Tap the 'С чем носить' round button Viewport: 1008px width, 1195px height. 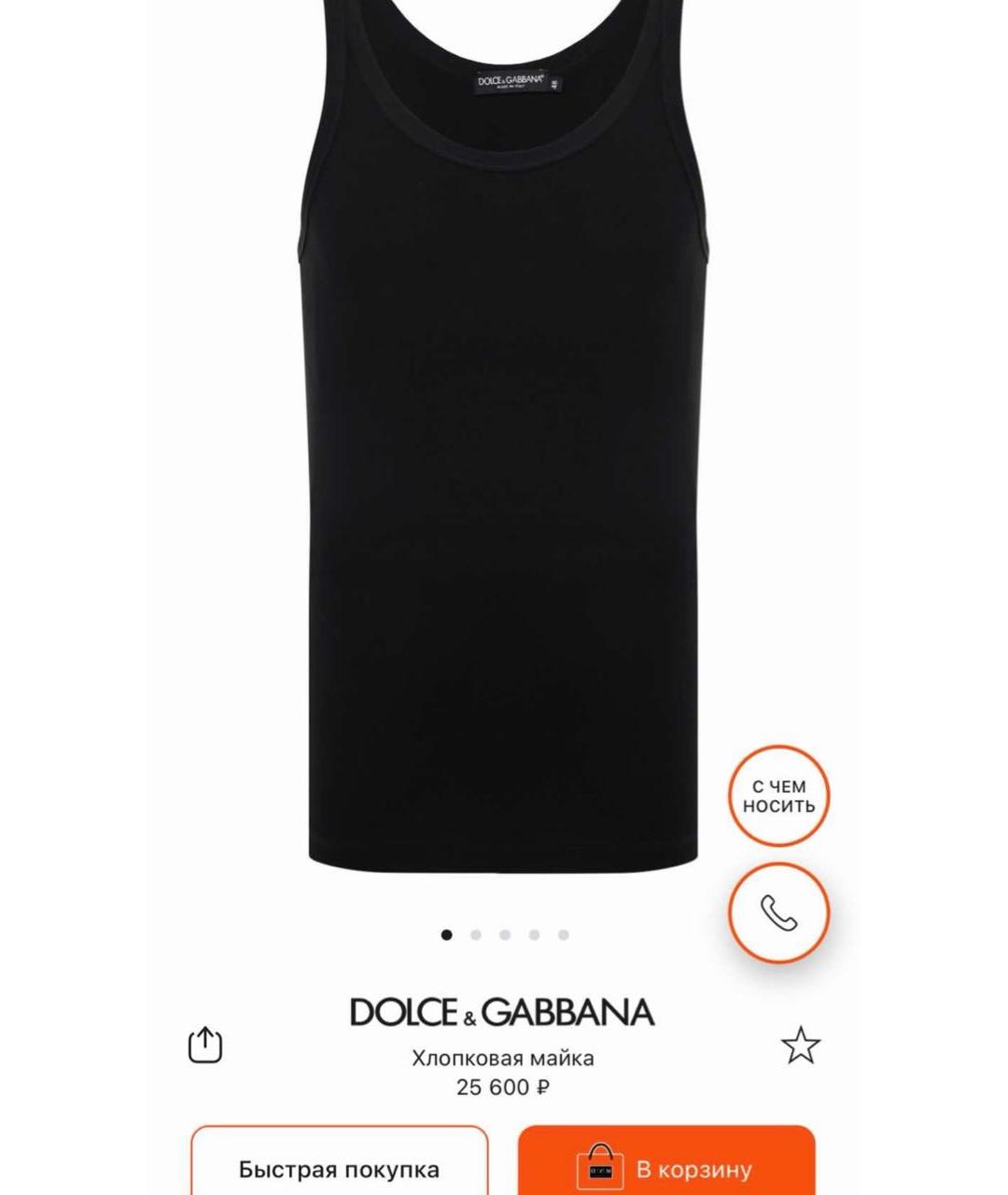(x=778, y=796)
